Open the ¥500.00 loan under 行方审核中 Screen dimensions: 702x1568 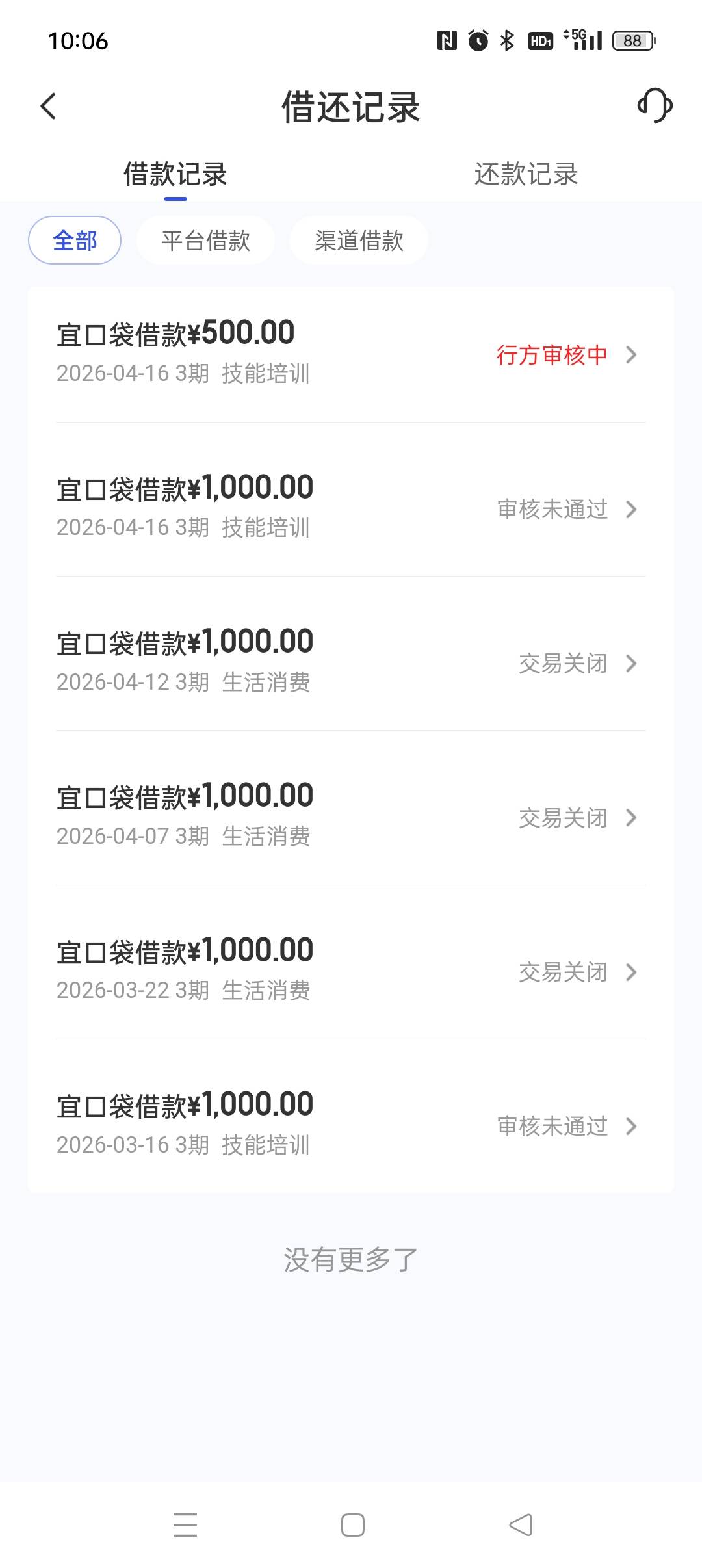pyautogui.click(x=351, y=354)
